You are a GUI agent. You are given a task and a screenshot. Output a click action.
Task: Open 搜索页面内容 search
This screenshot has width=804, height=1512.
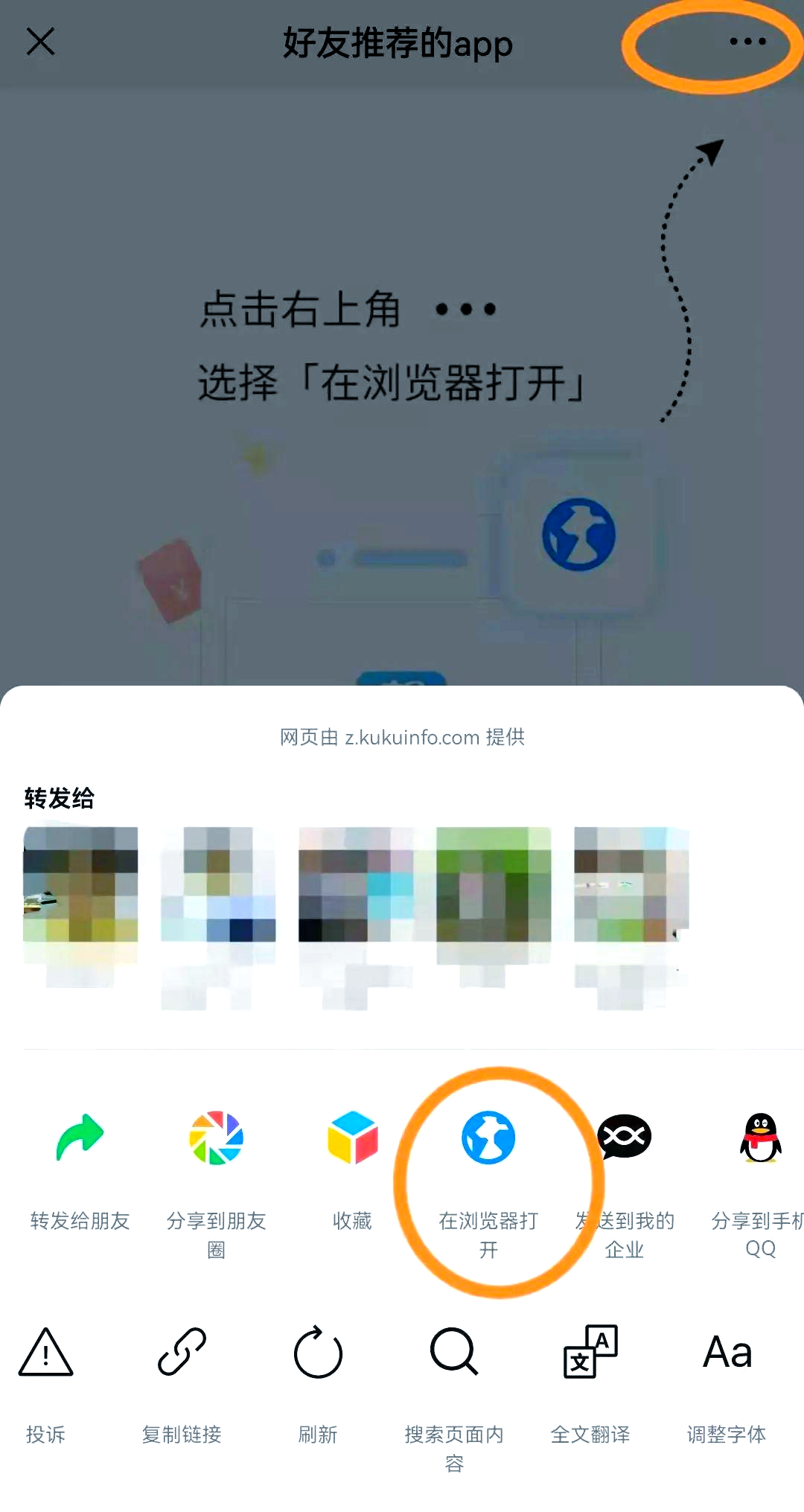pos(454,1353)
